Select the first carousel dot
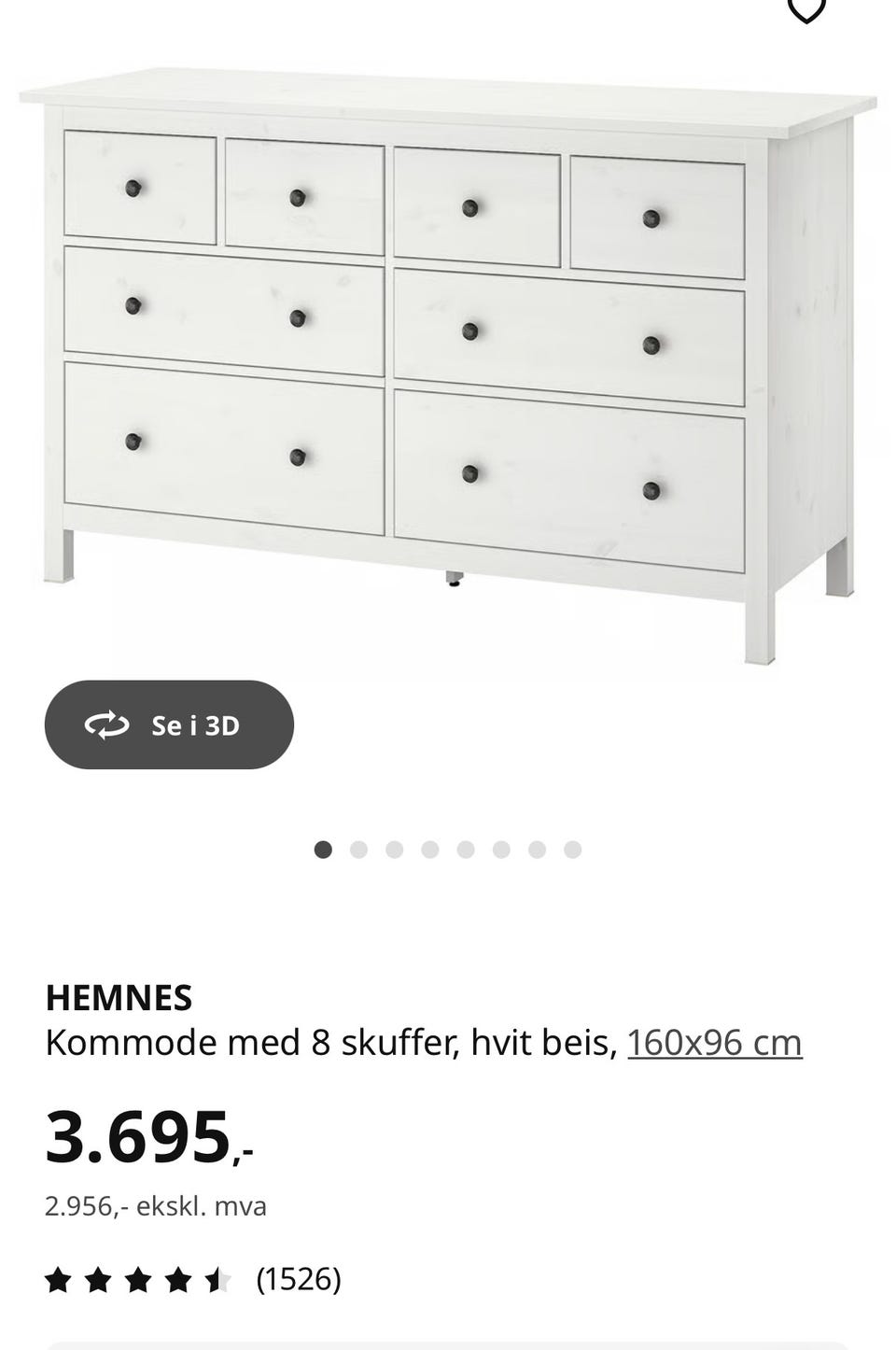Screen dimensions: 896x1350 pyautogui.click(x=324, y=850)
